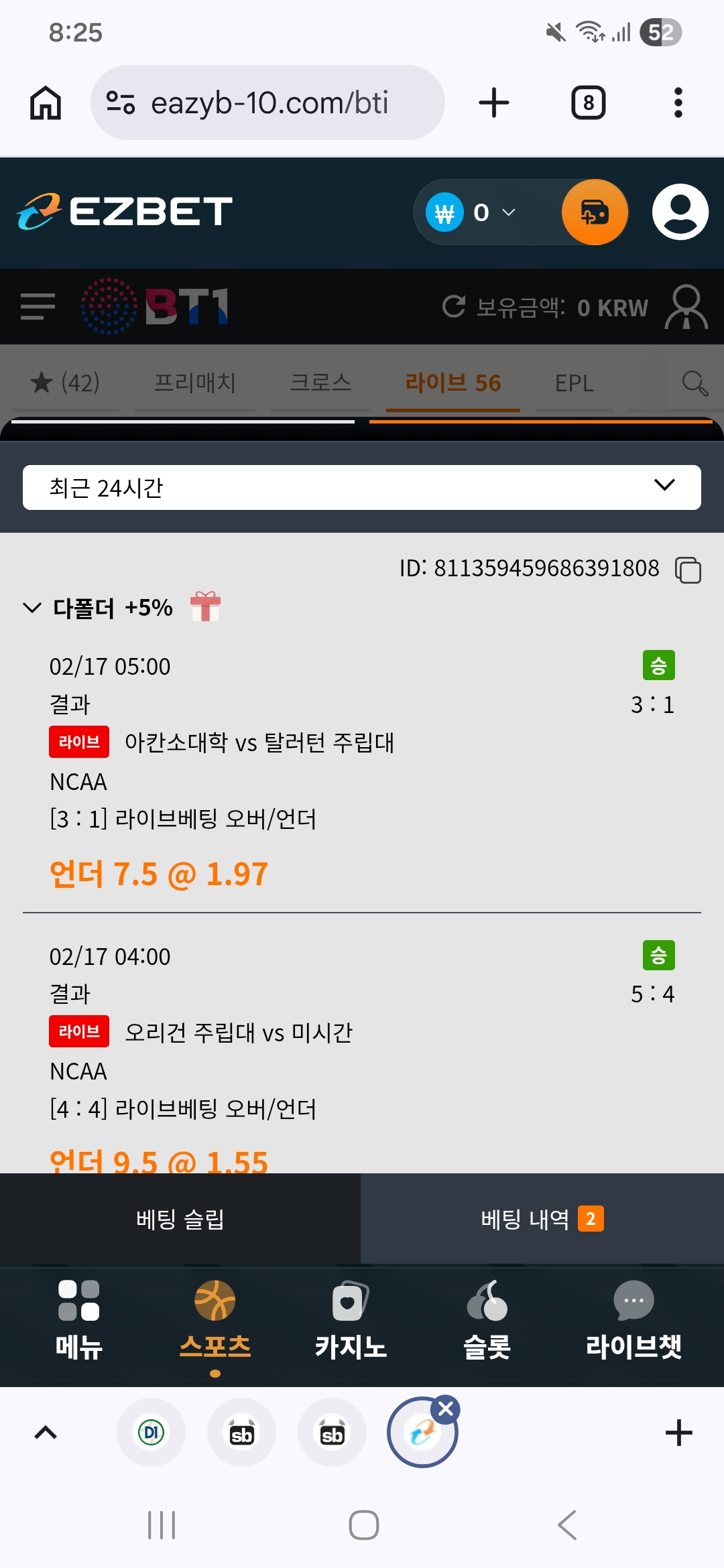Open the favorites star (42) tab

tap(65, 383)
